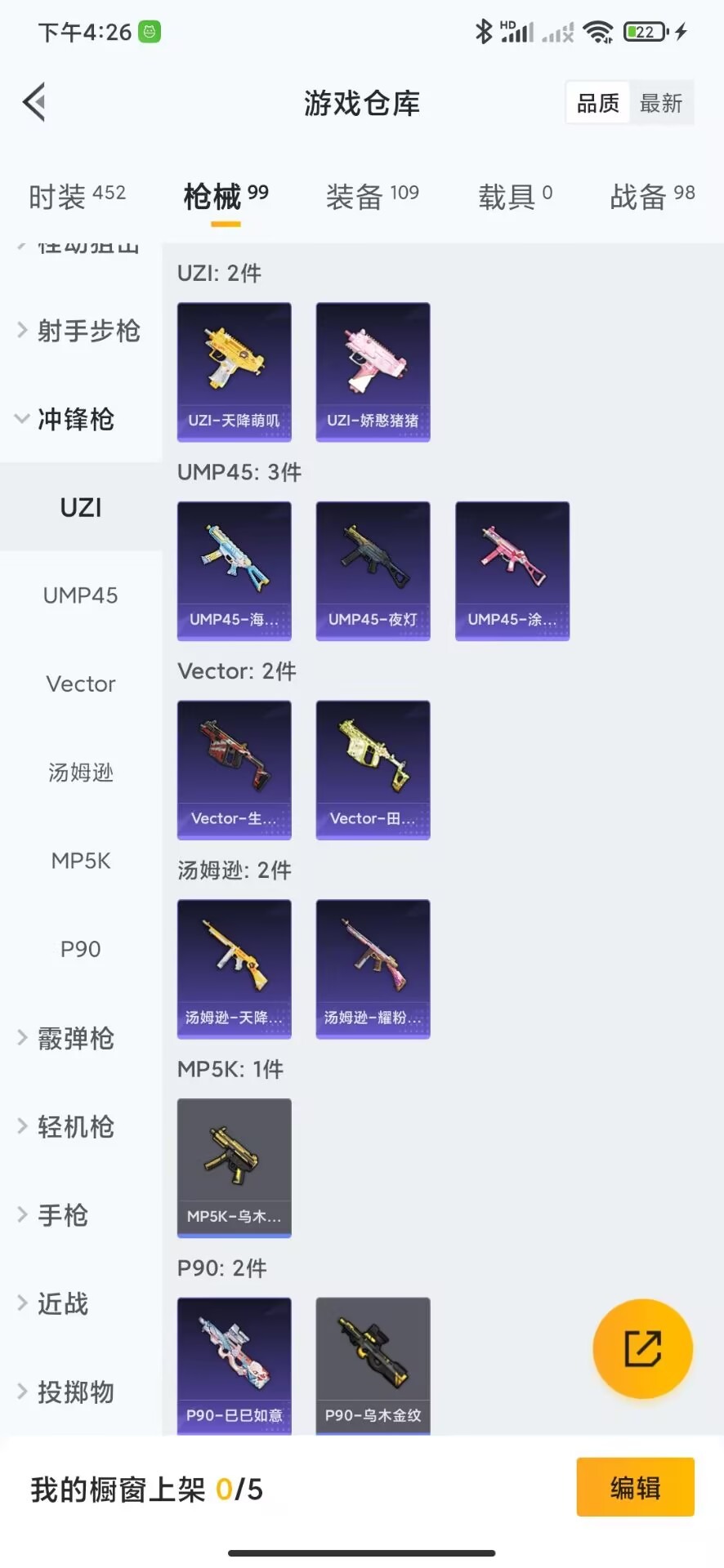Open the 战备 tab
724x1568 pixels.
652,196
